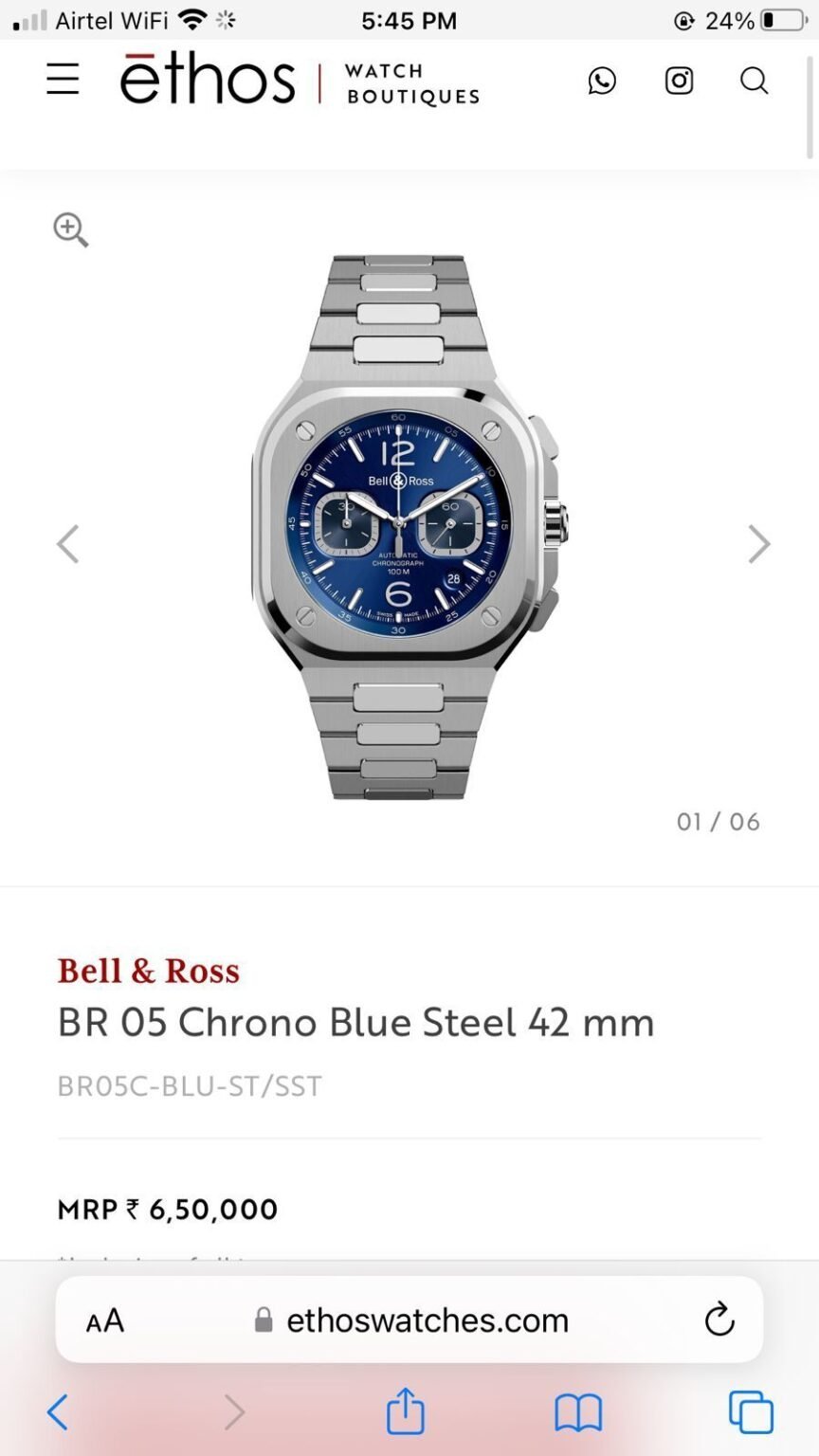Zoom into the watch image
This screenshot has height=1456, width=819.
[x=71, y=229]
